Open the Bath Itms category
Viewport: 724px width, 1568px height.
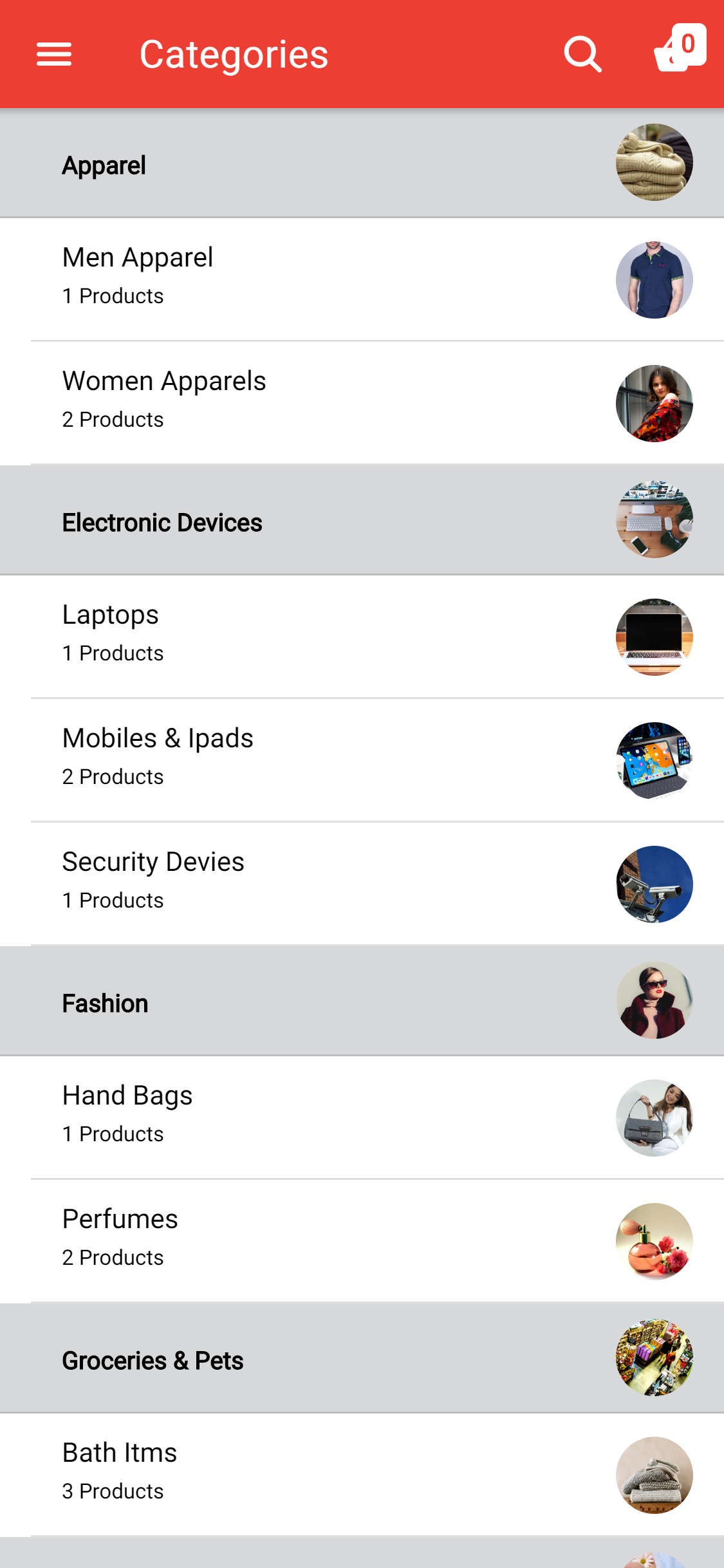tap(257, 1471)
